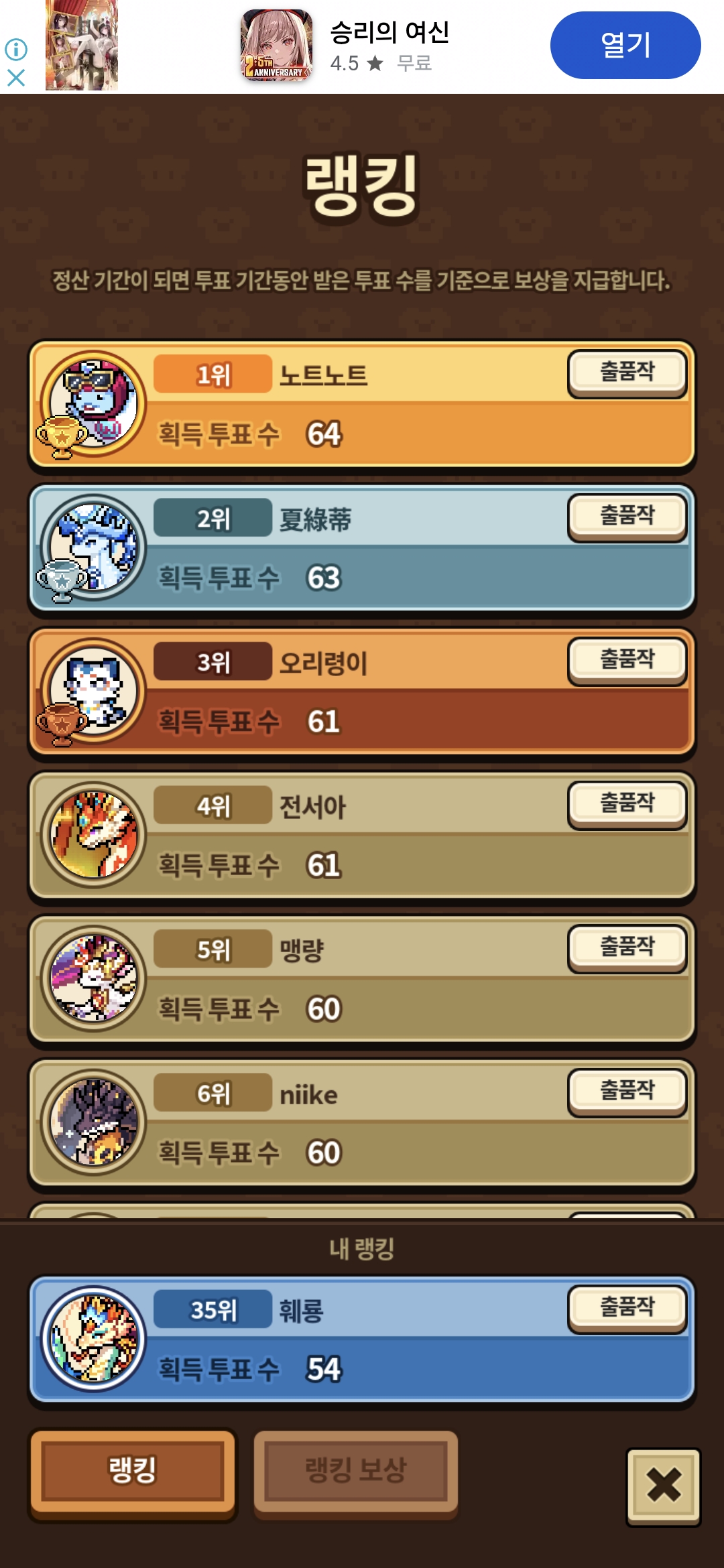Open the 승리의 여신 ad with 열기
This screenshot has width=724, height=1568.
625,46
